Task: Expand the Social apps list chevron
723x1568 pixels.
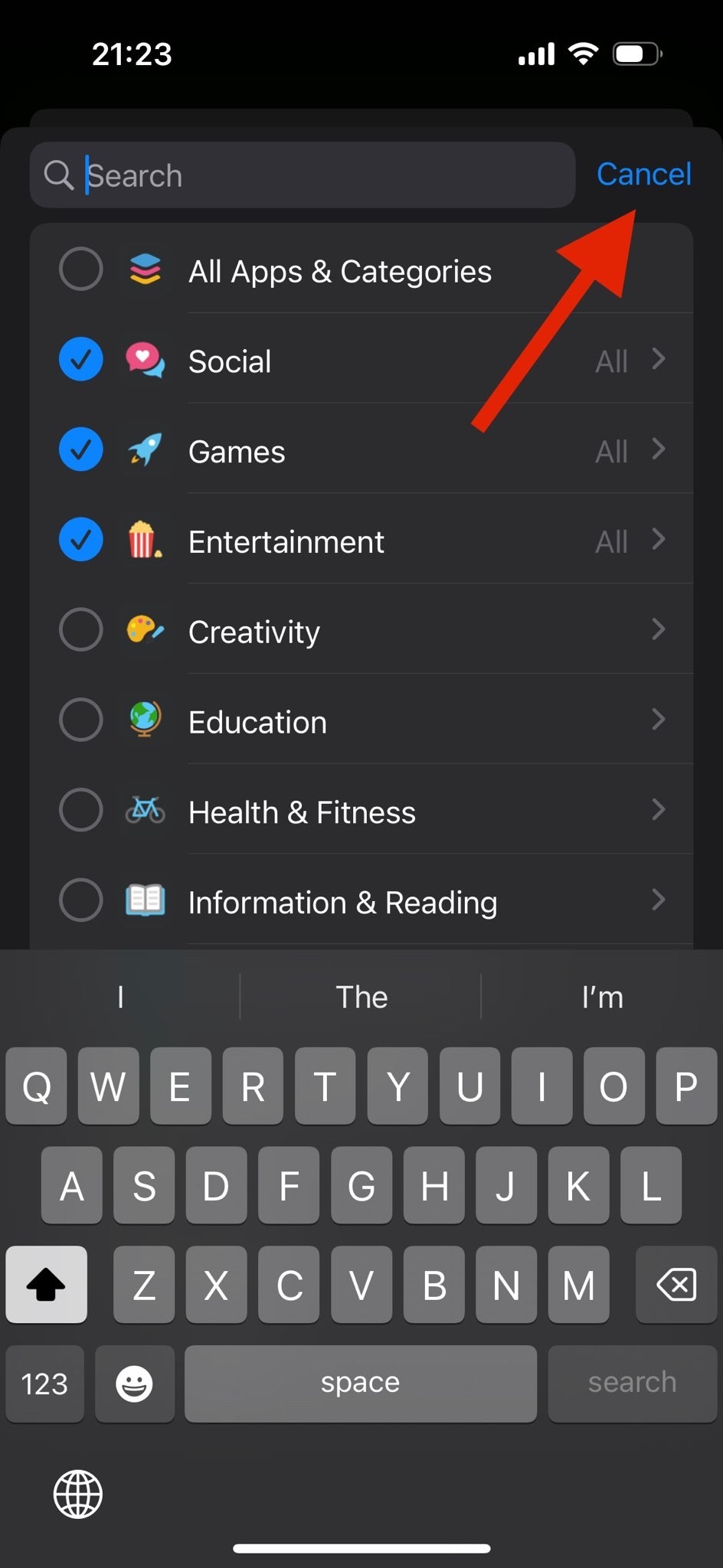Action: [x=658, y=359]
